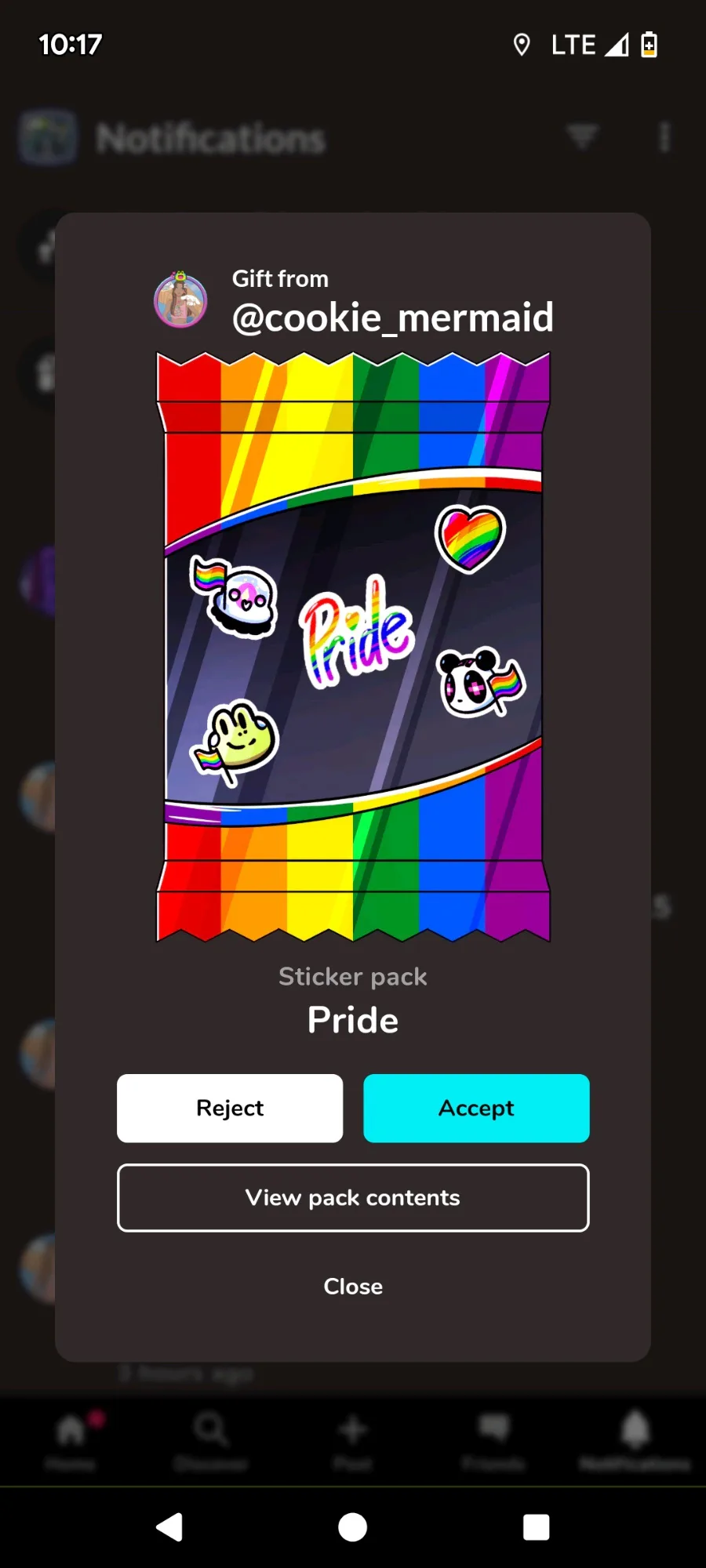The width and height of the screenshot is (706, 1568).
Task: Accept the Pride sticker pack gift
Action: click(x=476, y=1108)
